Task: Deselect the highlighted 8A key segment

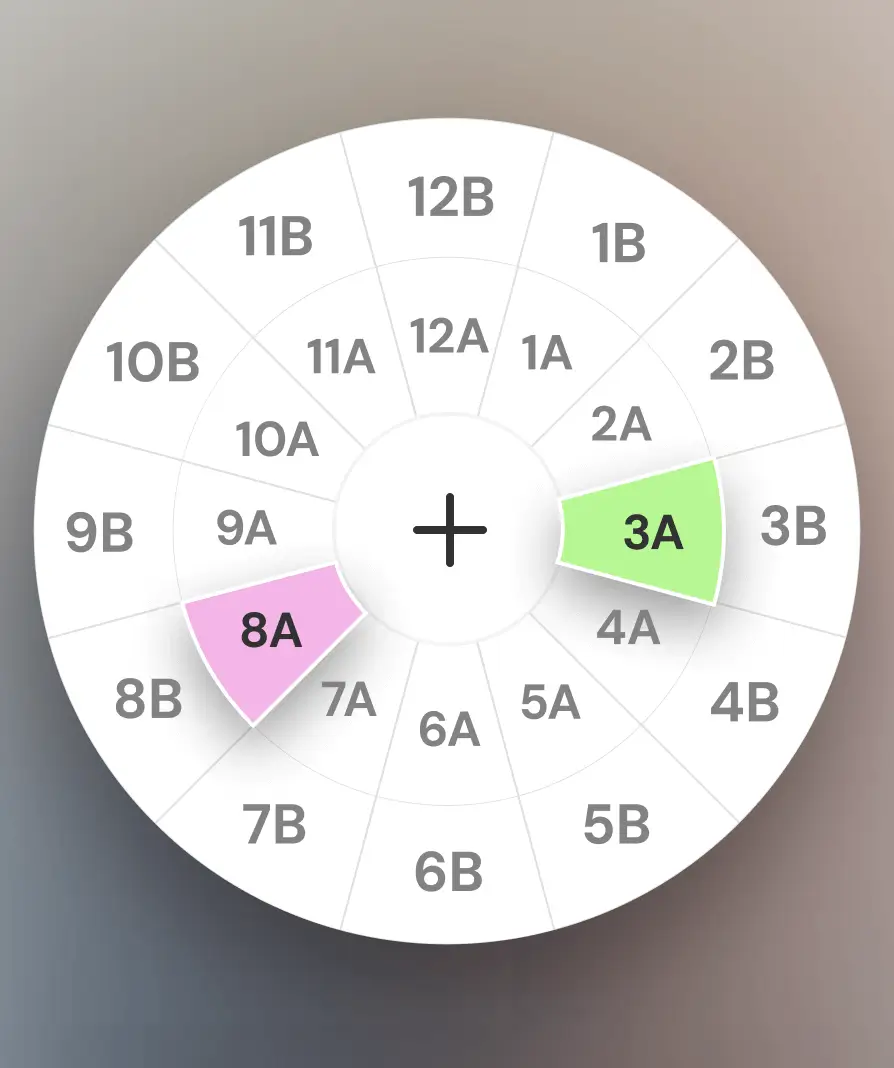Action: (x=270, y=633)
